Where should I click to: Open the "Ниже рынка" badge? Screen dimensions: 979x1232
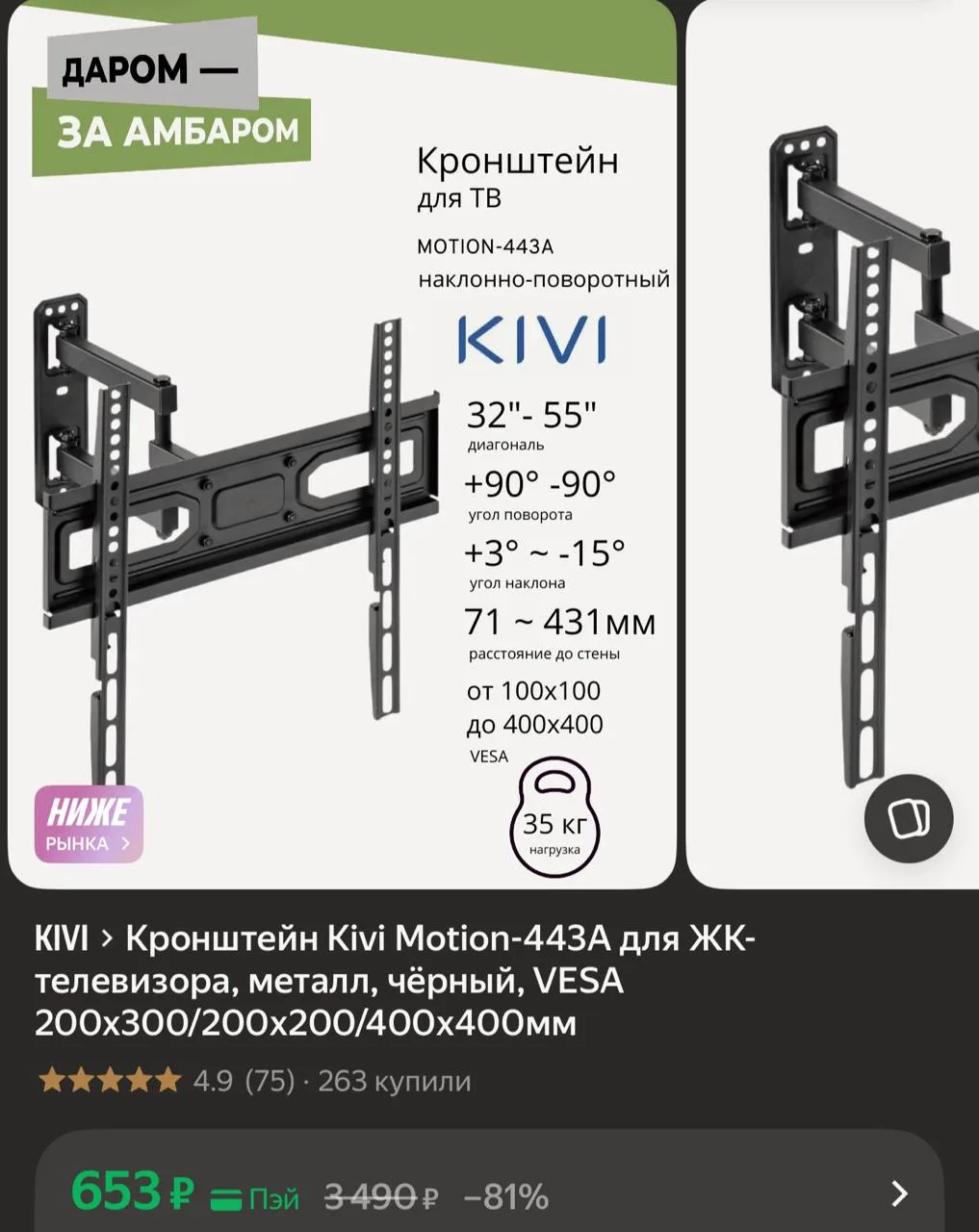point(89,825)
